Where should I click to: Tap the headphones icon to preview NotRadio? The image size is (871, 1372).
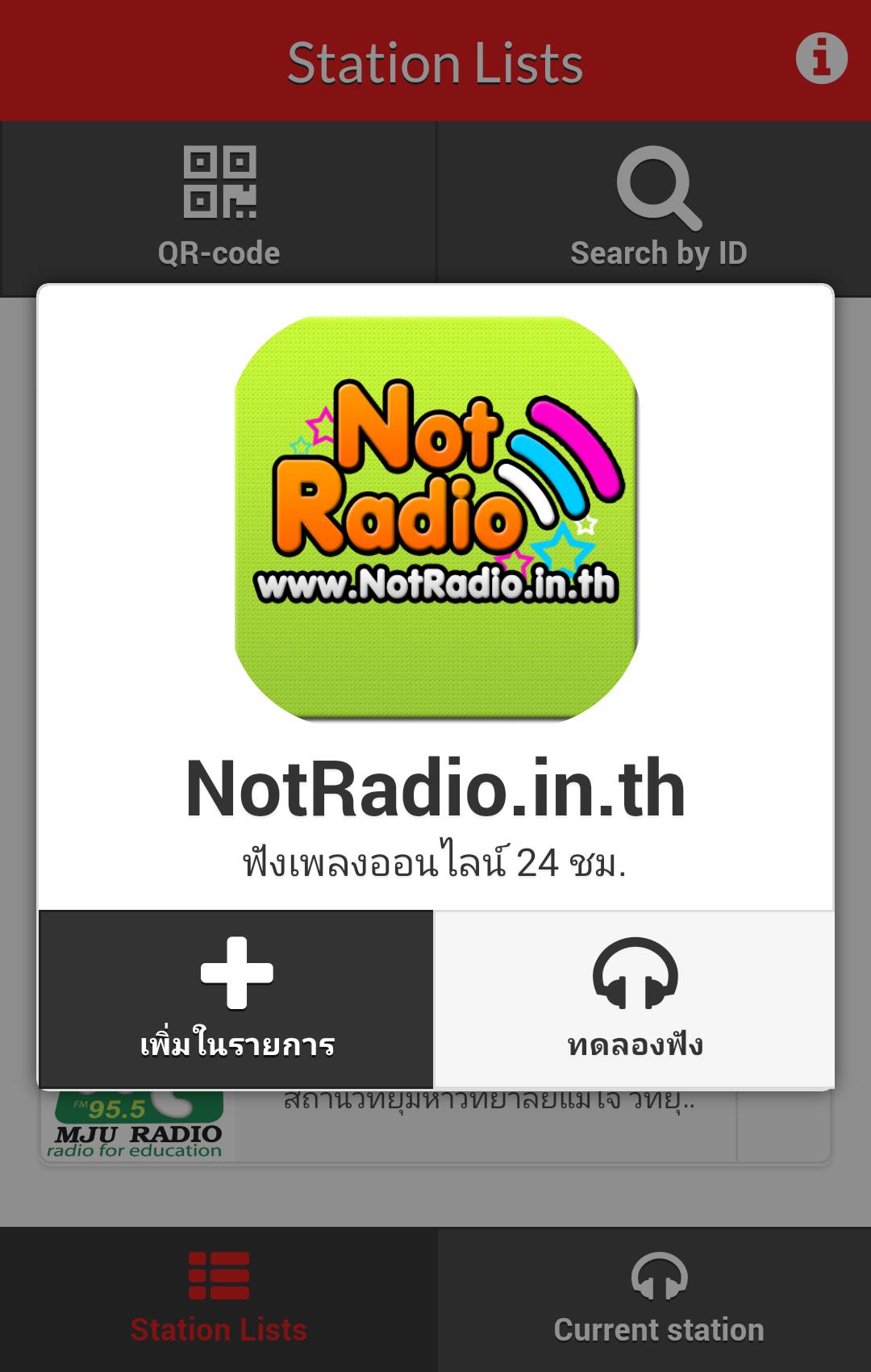tap(634, 976)
